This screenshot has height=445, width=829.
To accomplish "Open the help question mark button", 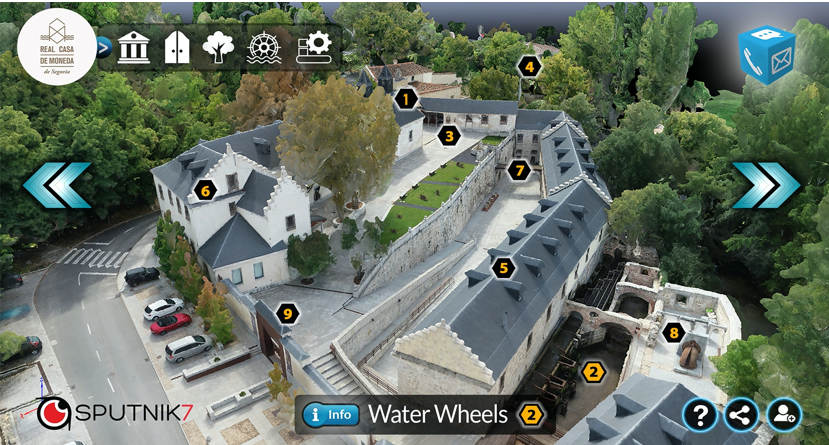I will [x=699, y=414].
